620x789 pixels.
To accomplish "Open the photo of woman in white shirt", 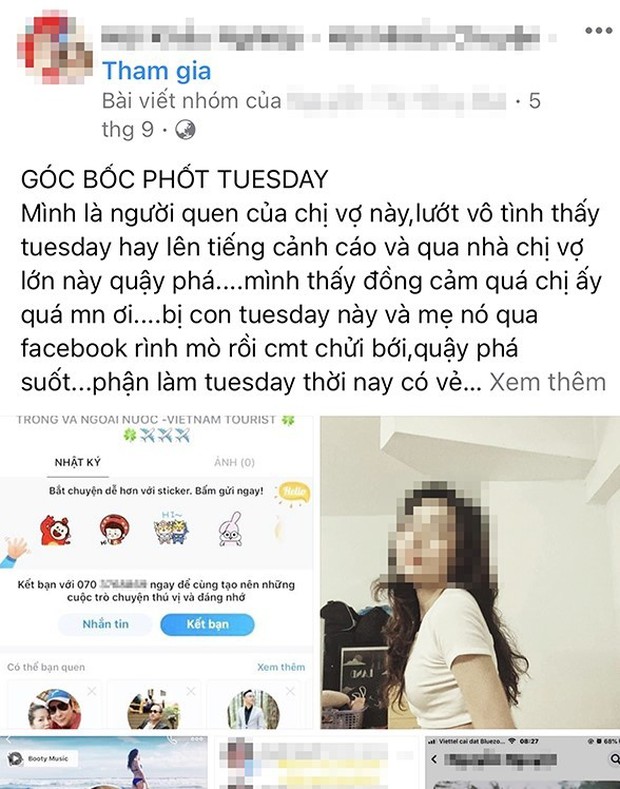I will pos(469,571).
